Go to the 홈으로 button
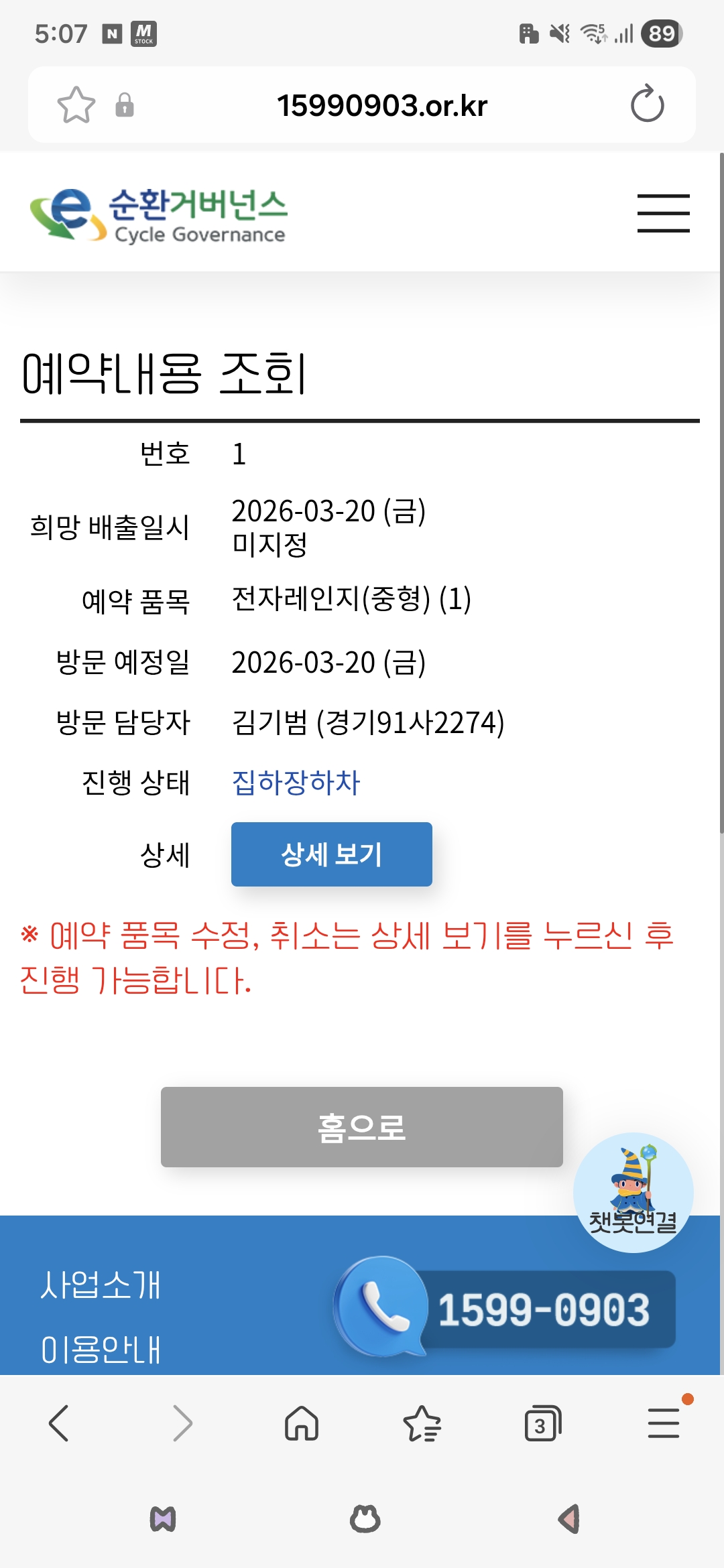The height and width of the screenshot is (1568, 724). coord(361,1127)
